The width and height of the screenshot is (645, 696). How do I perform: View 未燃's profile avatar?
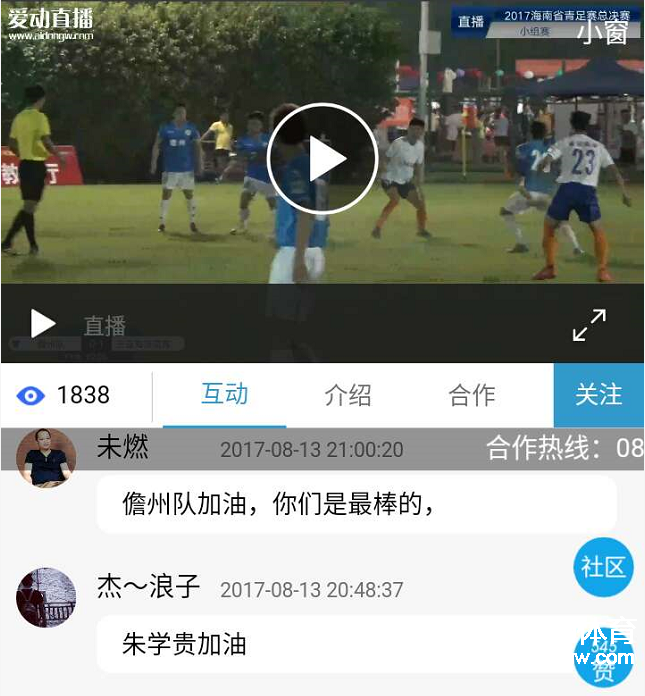46,458
